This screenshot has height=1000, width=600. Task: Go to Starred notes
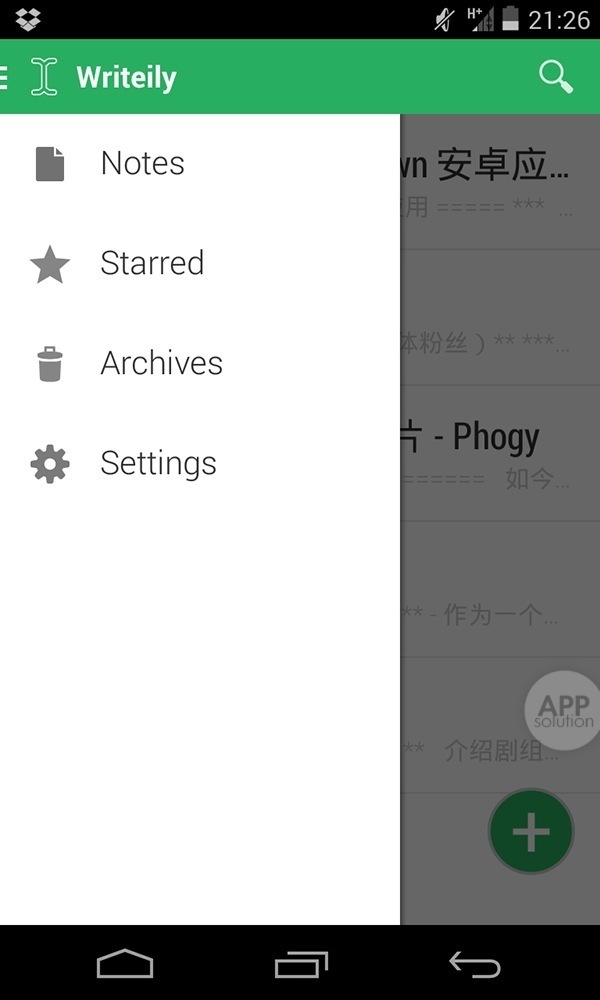coord(151,263)
